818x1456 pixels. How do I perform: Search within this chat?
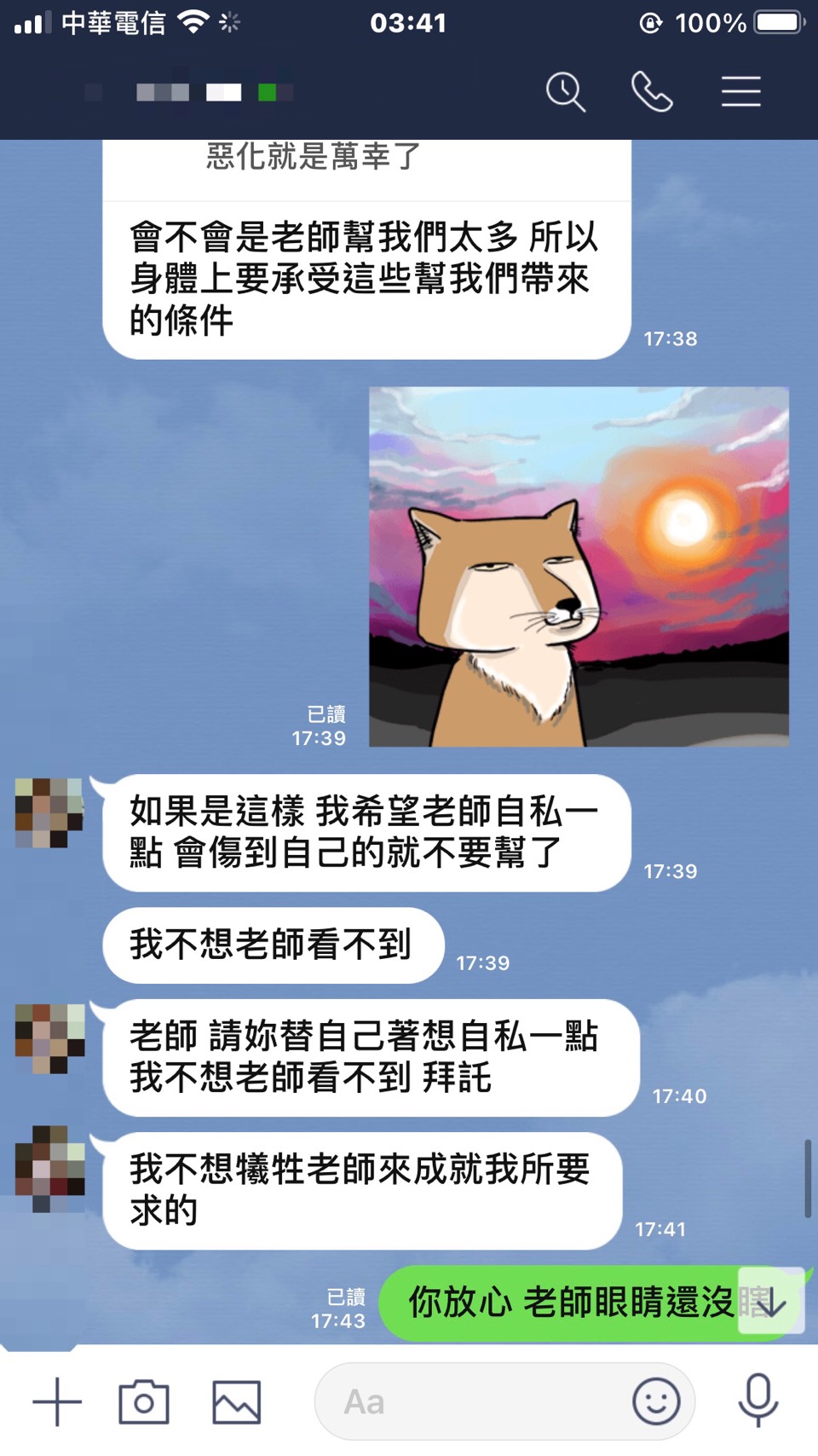(566, 91)
